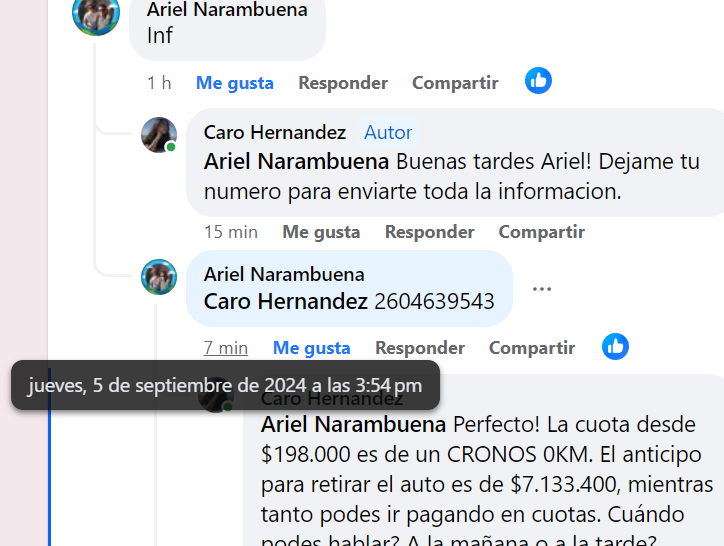The image size is (724, 546).
Task: Reply to the 2604639543 comment
Action: tap(419, 348)
